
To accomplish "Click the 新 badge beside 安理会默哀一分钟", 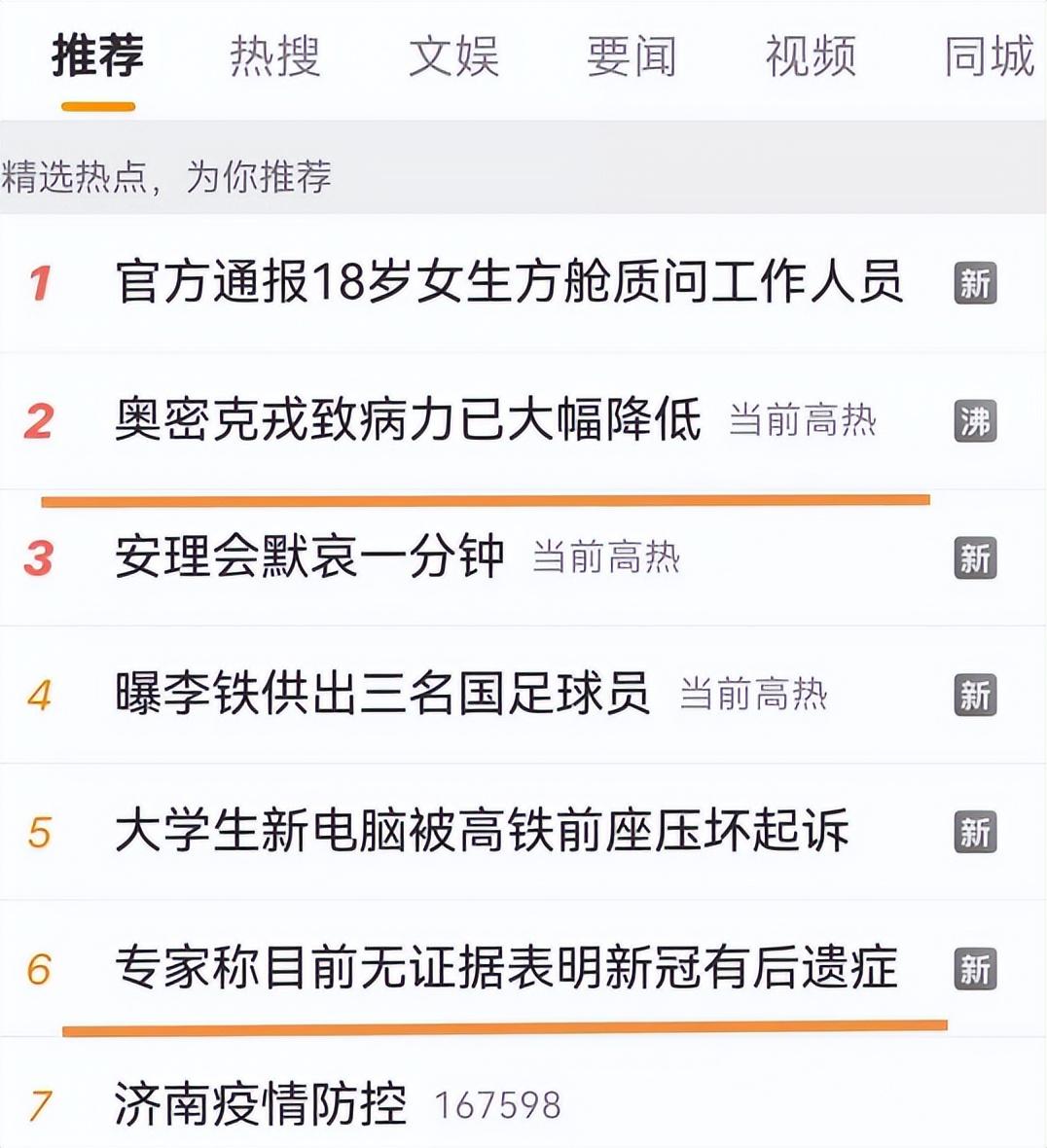I will [x=977, y=558].
